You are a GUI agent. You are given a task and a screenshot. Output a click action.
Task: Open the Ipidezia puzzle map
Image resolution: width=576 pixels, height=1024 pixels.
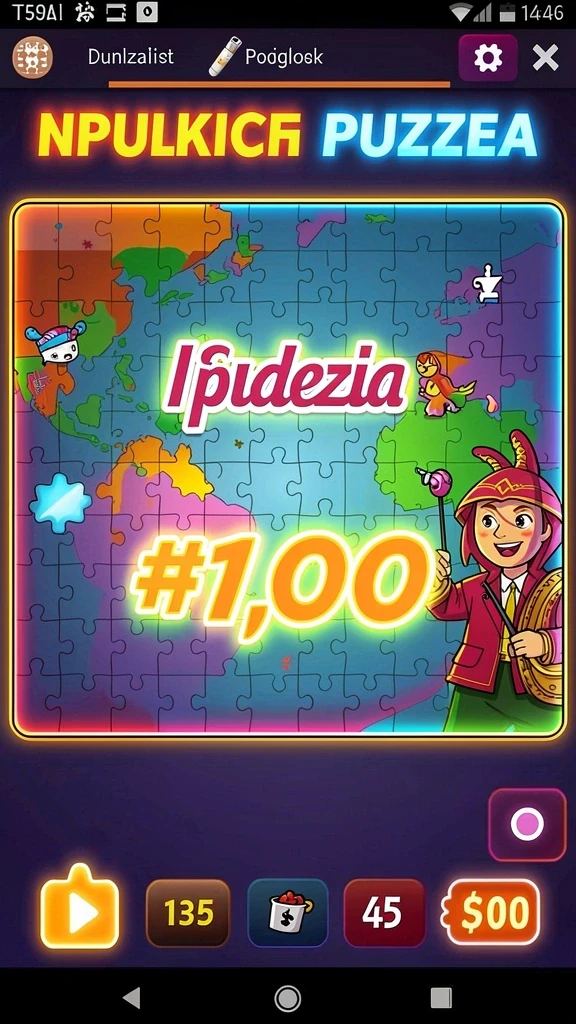288,469
